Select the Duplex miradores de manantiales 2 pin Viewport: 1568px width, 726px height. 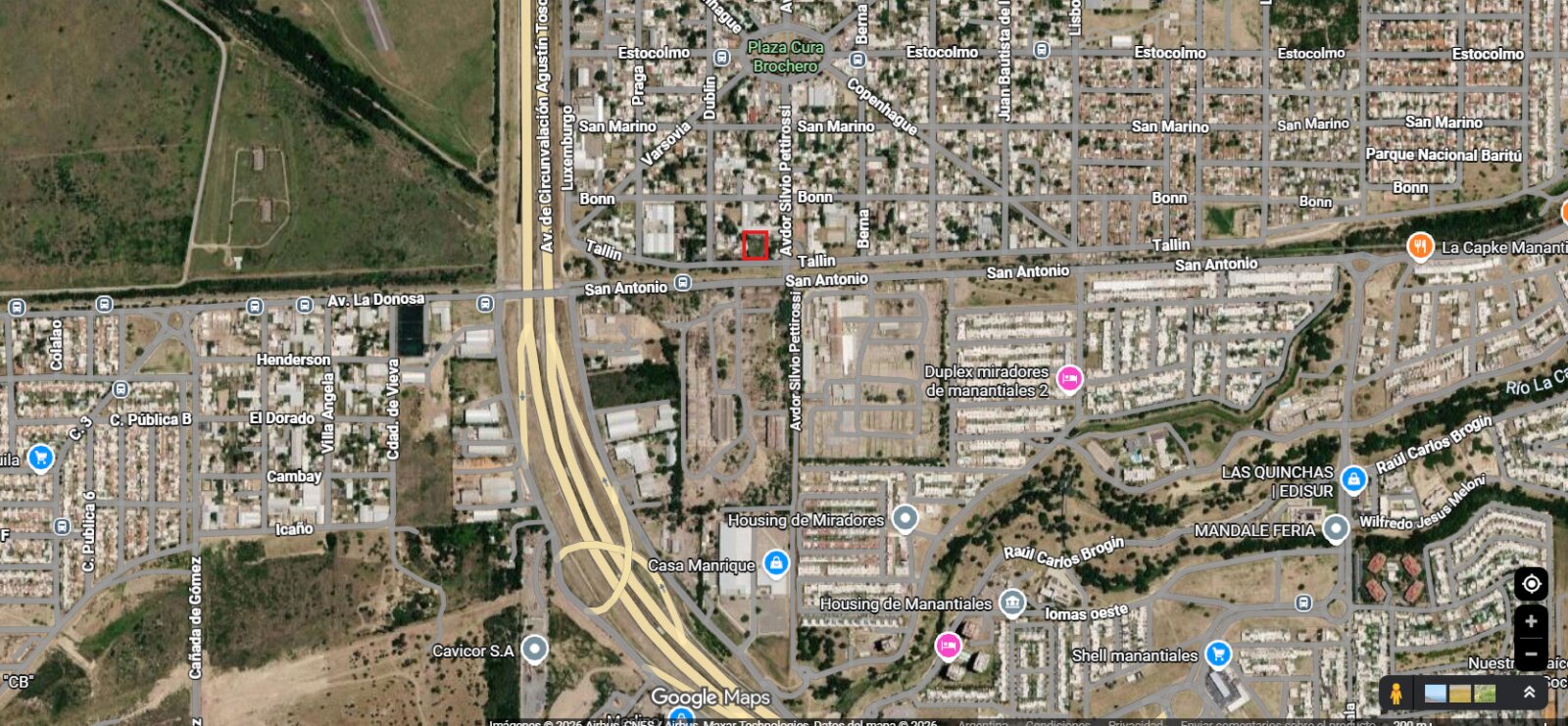(1069, 378)
